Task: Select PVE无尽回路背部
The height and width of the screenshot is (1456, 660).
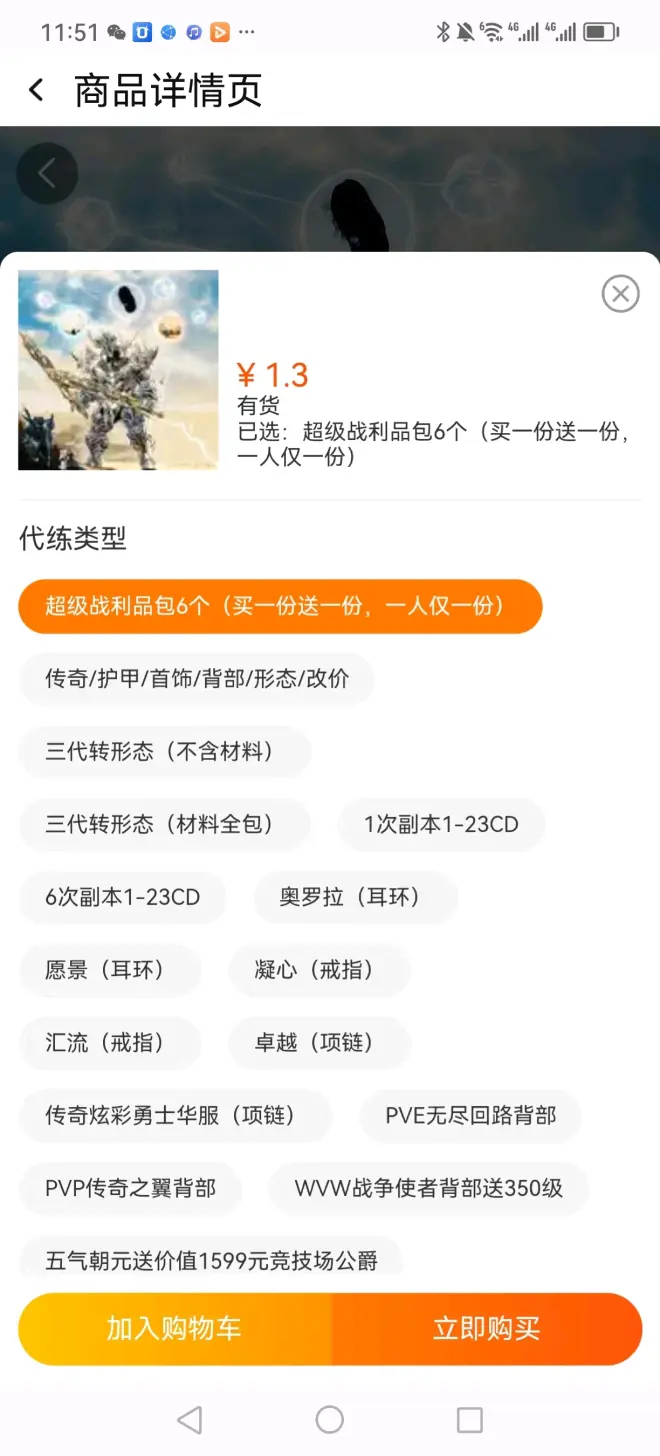Action: click(471, 1116)
